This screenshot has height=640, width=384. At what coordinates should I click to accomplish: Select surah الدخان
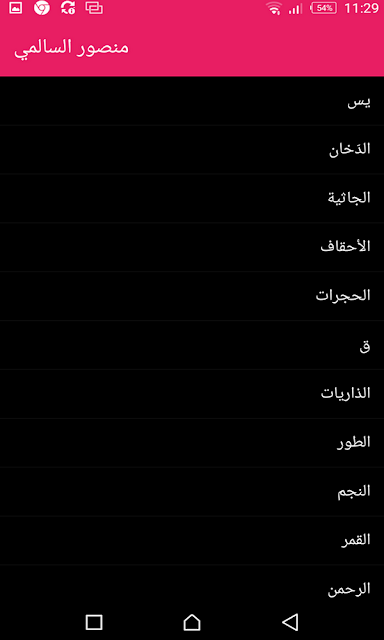(192, 149)
